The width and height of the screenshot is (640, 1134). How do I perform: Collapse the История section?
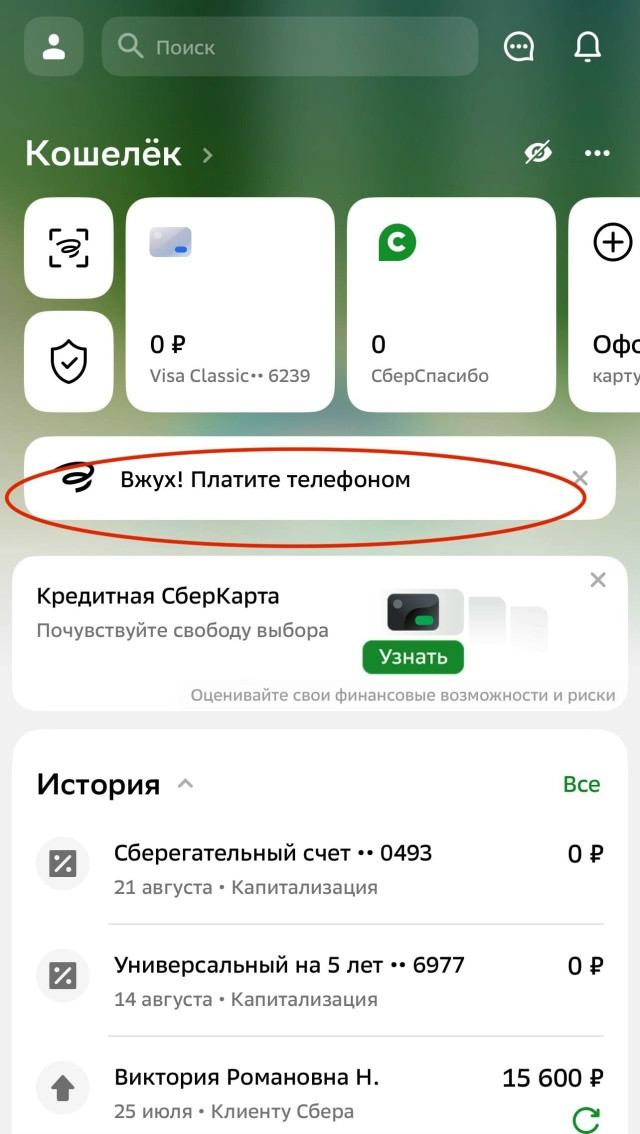[186, 784]
